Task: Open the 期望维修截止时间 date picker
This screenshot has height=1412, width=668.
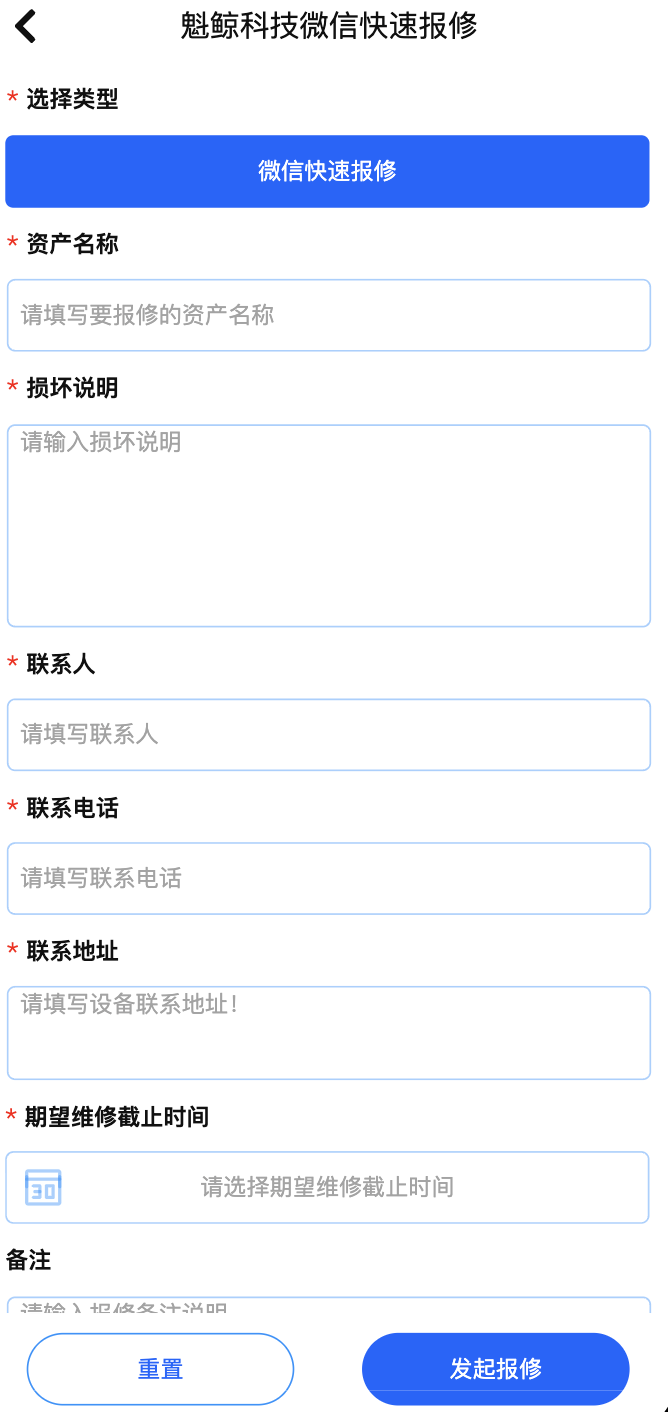Action: [328, 1187]
